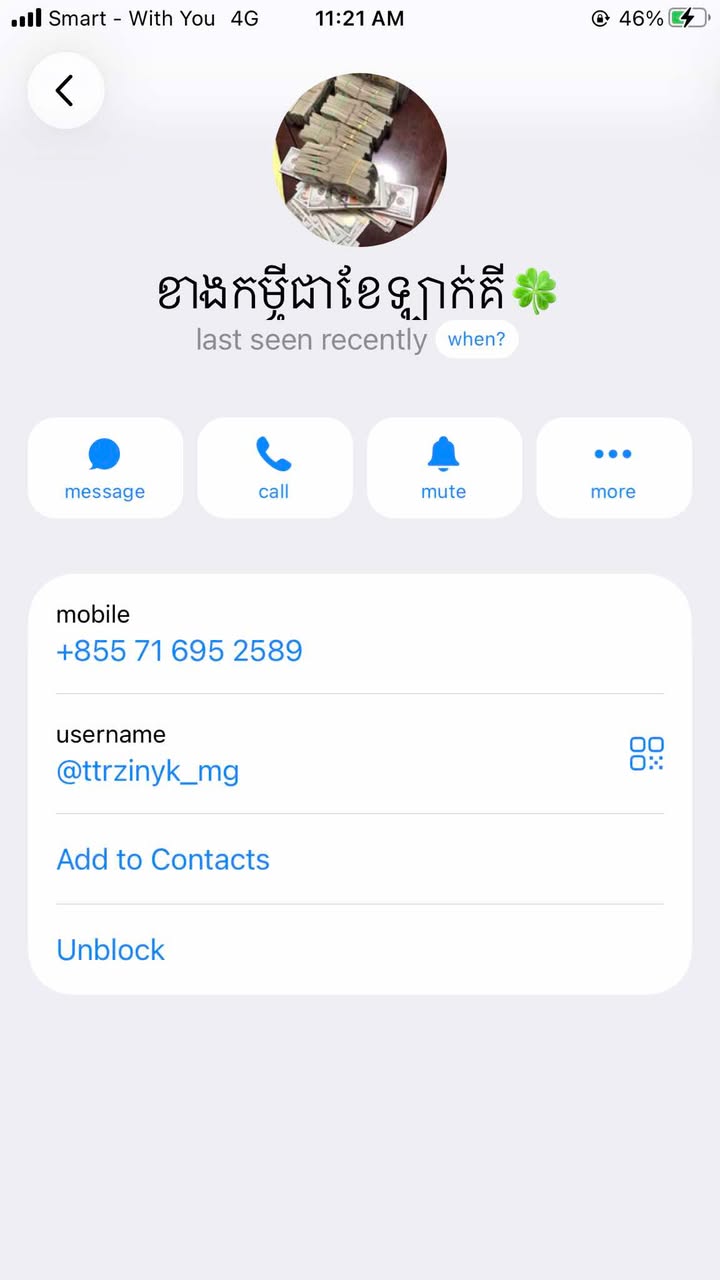The width and height of the screenshot is (720, 1280).
Task: Mute notifications from this user
Action: coord(444,468)
